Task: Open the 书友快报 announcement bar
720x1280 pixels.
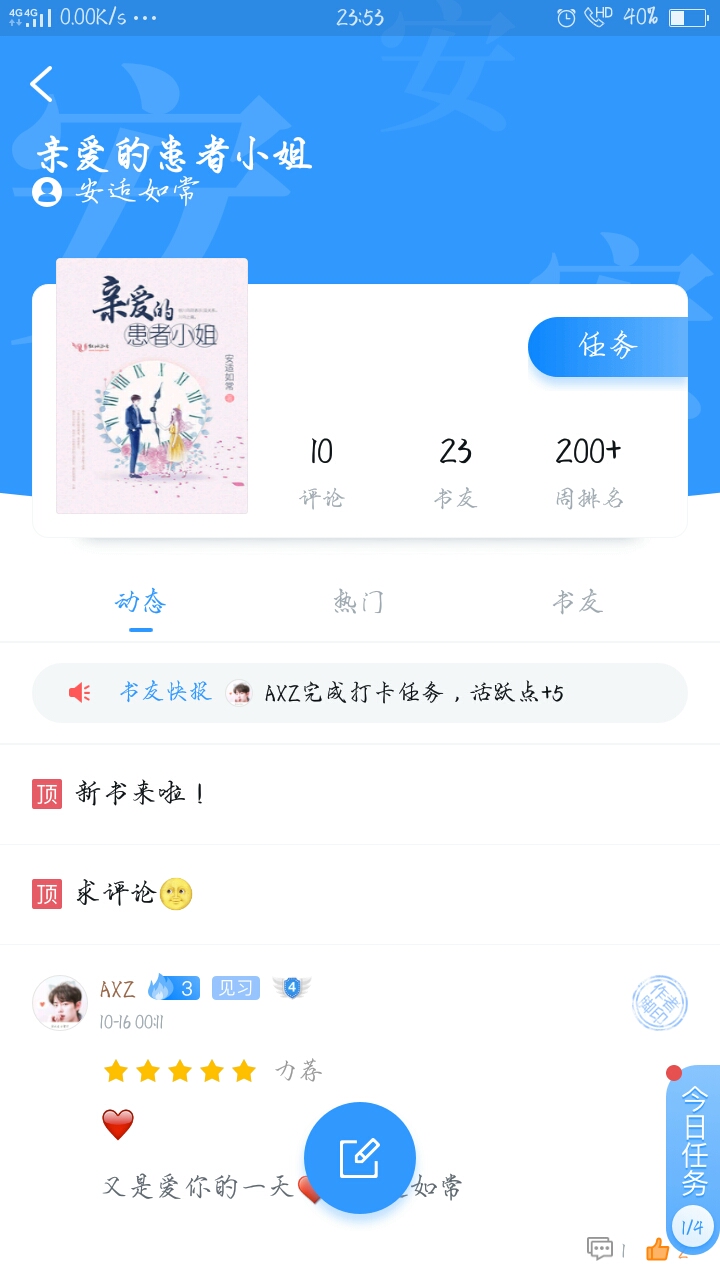Action: pos(360,692)
